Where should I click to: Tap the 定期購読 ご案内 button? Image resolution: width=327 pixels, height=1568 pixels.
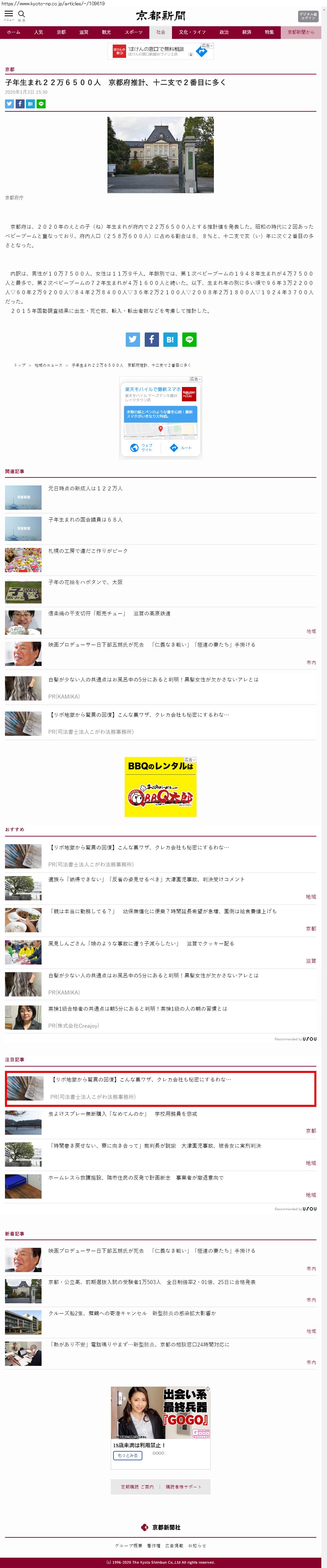point(137,1487)
